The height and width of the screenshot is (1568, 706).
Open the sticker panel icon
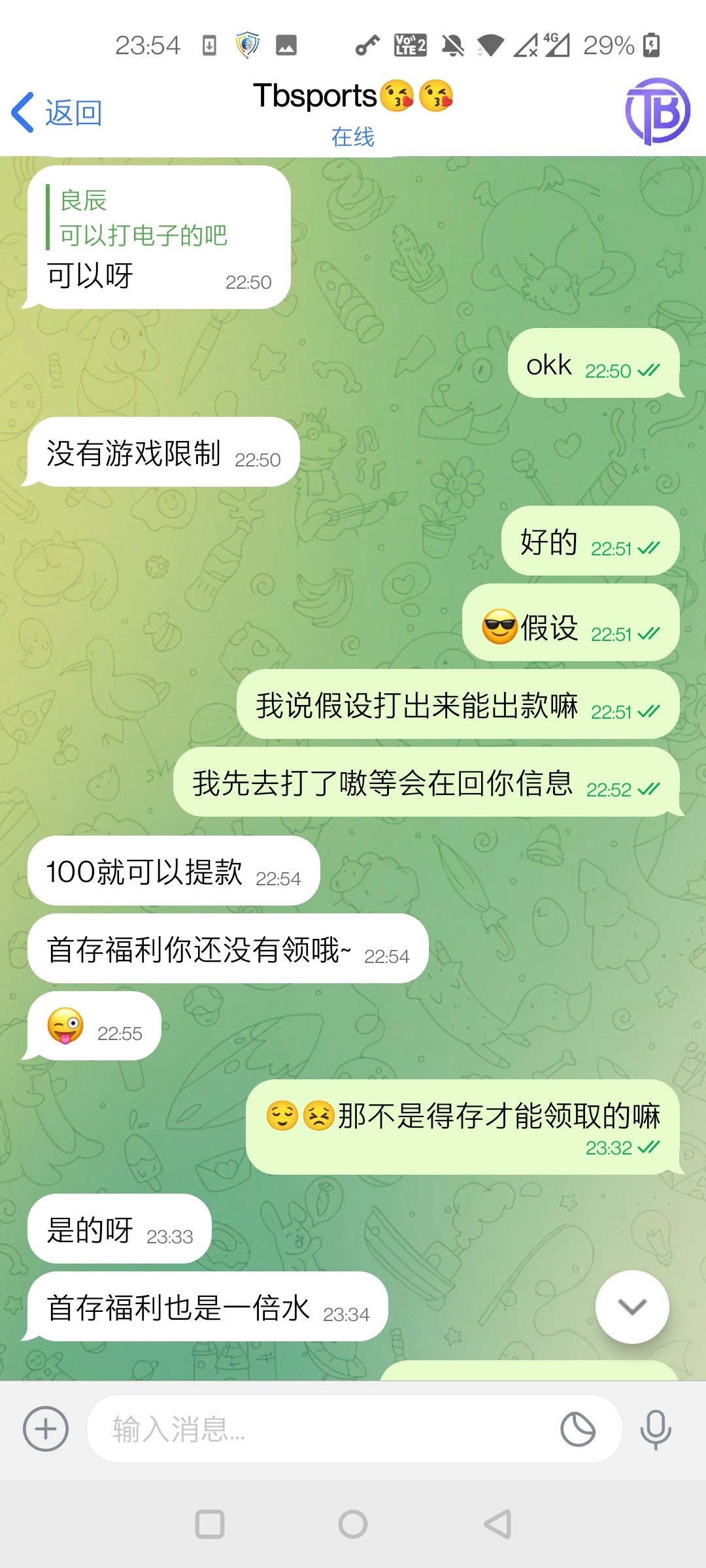[578, 1429]
